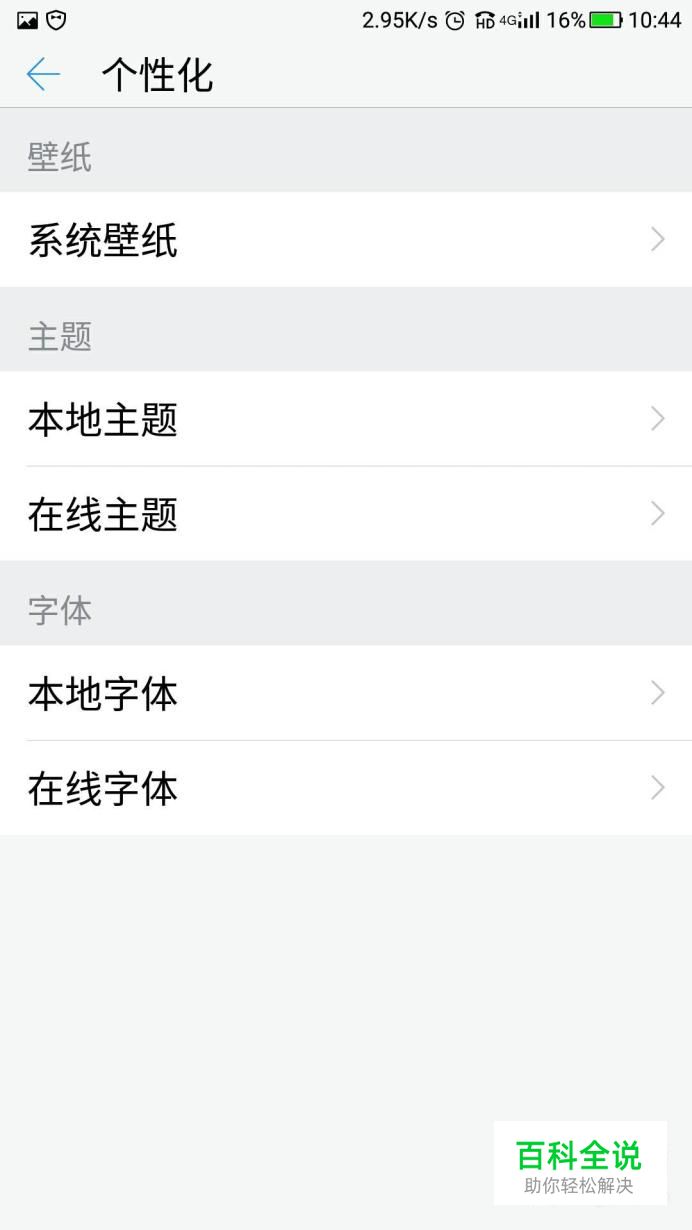The height and width of the screenshot is (1230, 692).
Task: Select the 本地字体 row
Action: click(x=346, y=693)
